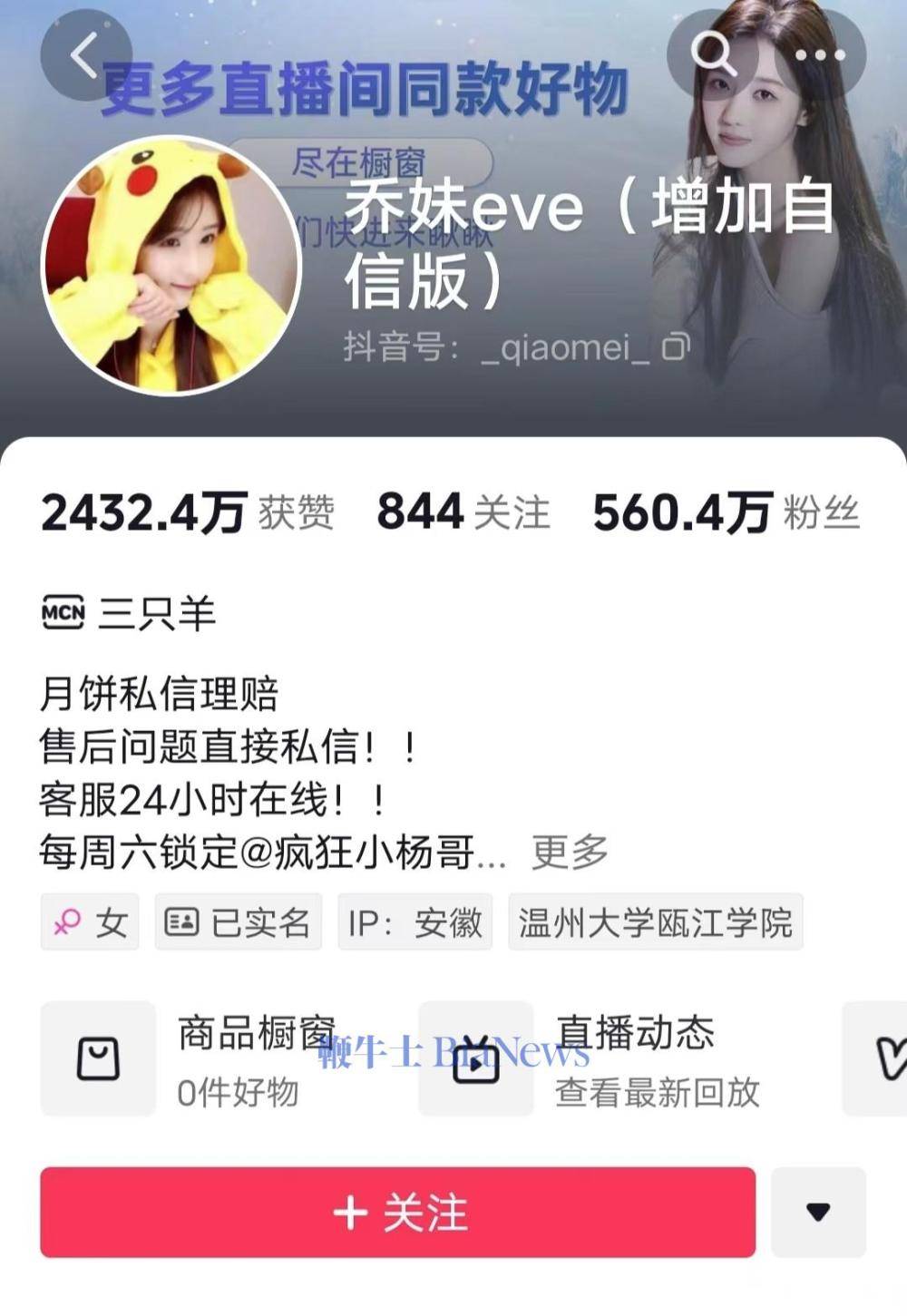Open 直播动态 to view latest replays

[x=617, y=1059]
